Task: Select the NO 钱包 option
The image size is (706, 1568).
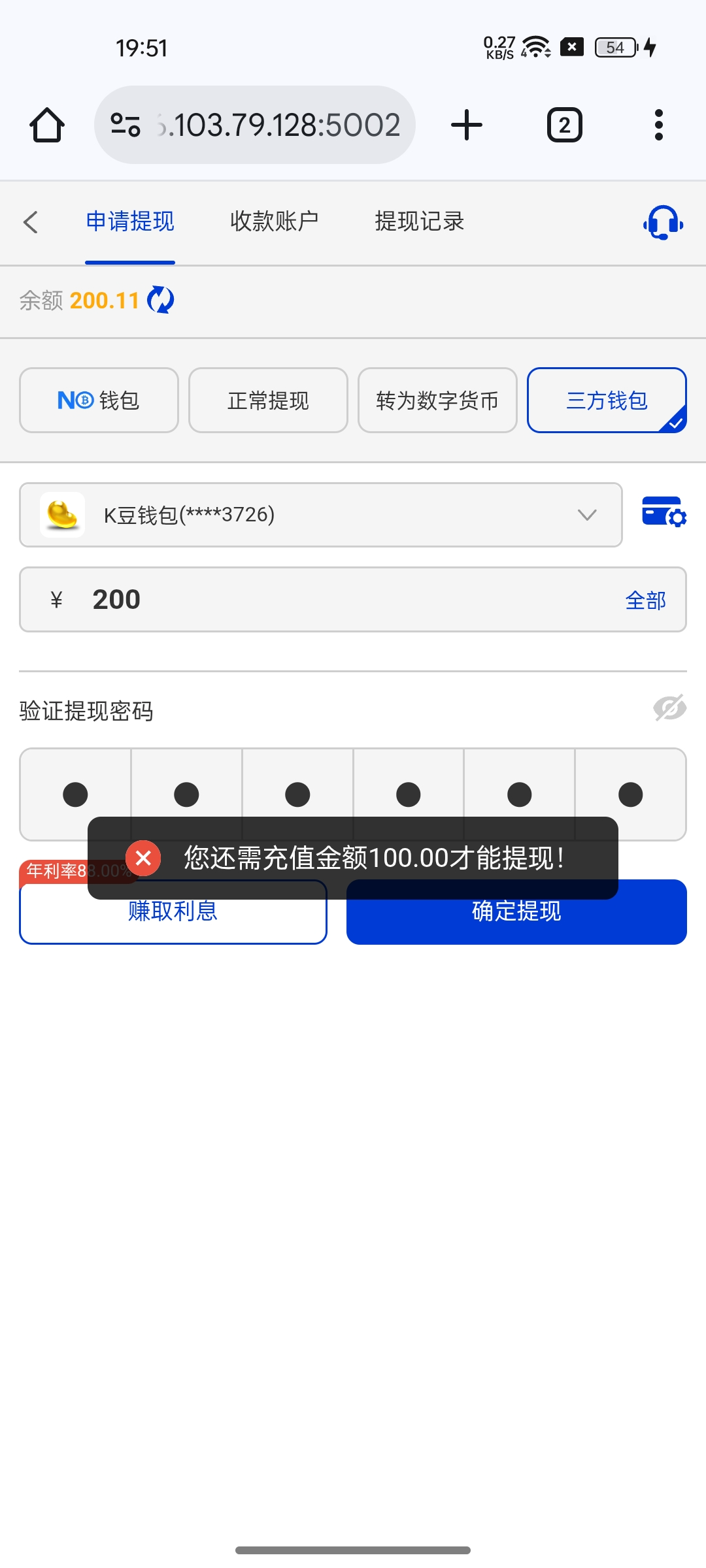Action: point(99,400)
